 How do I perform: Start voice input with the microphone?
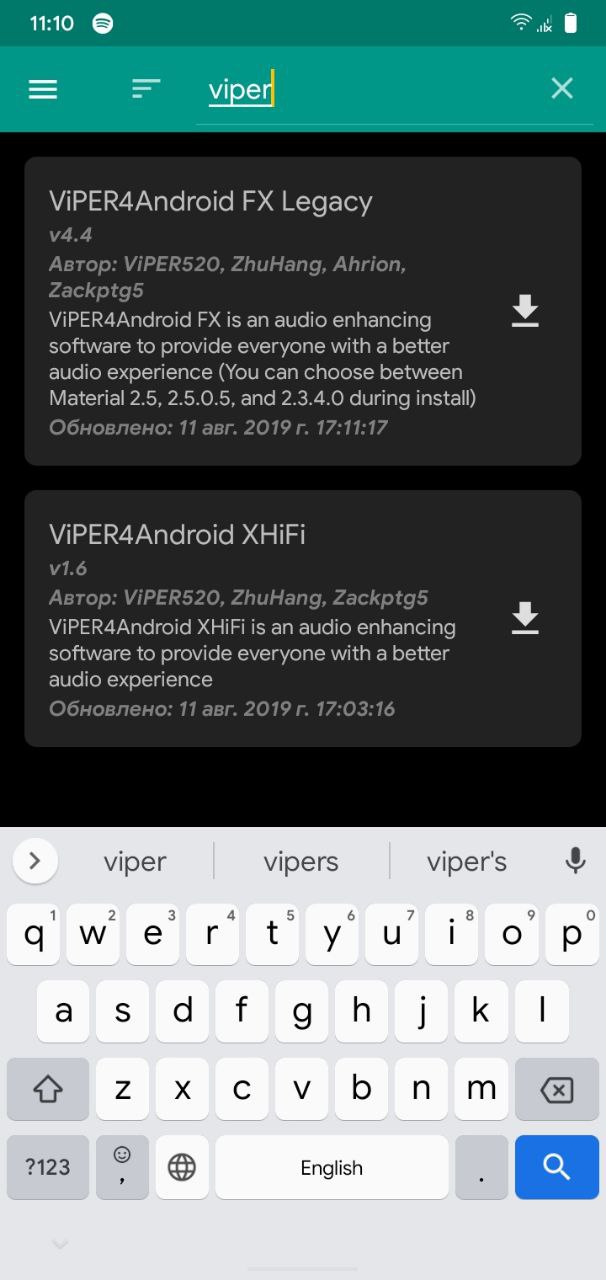pos(575,860)
